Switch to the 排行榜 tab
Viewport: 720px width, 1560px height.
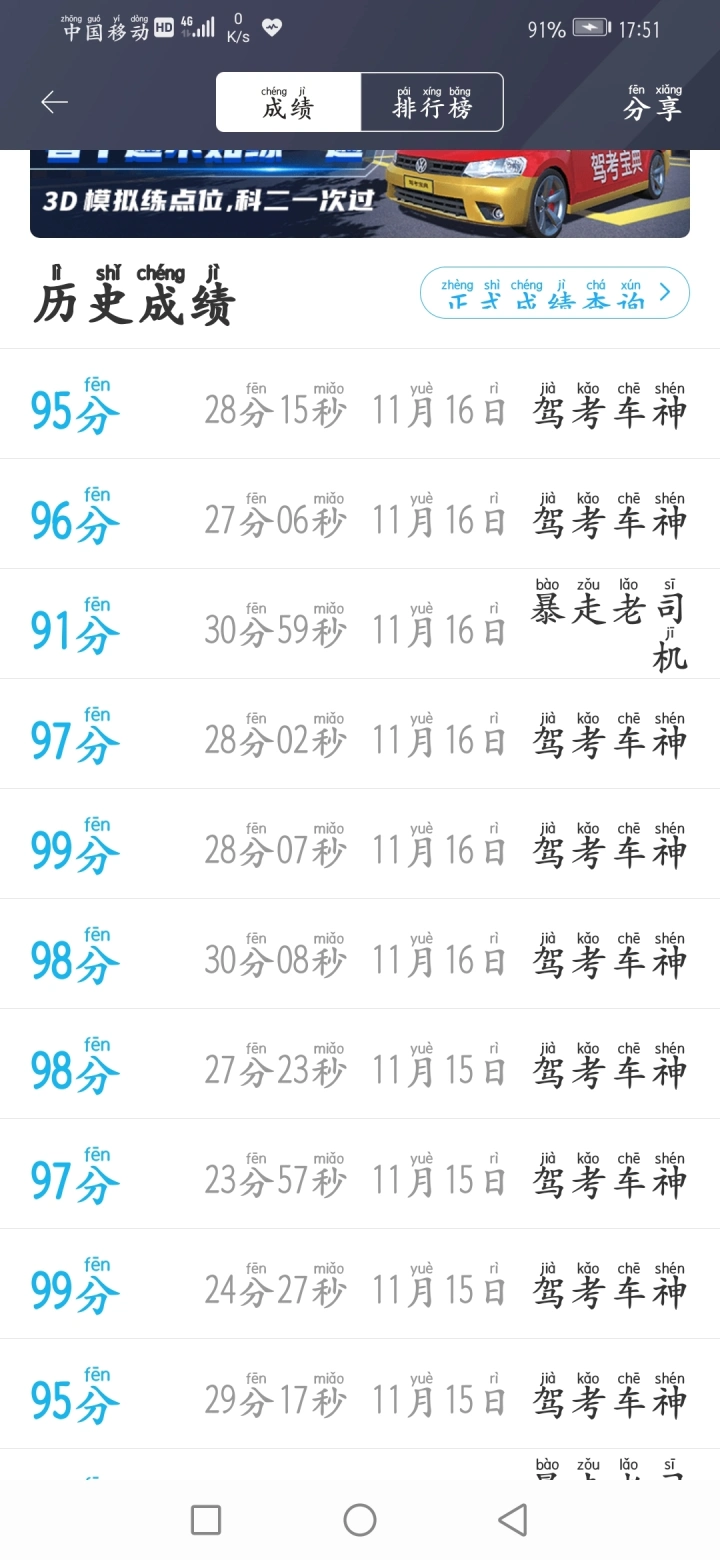click(432, 102)
